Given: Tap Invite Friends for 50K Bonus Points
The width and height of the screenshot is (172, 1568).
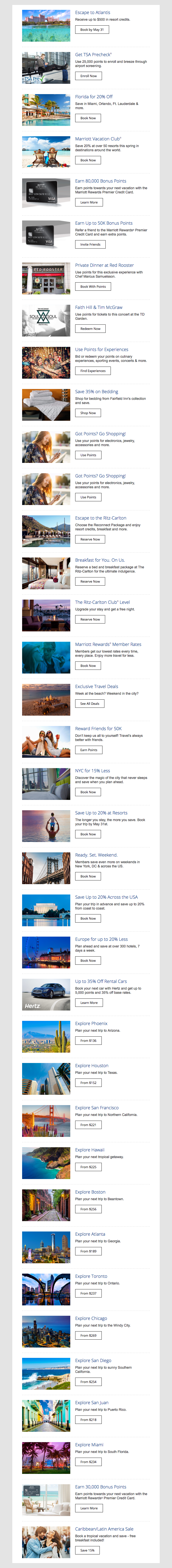Looking at the screenshot, I should click(90, 244).
